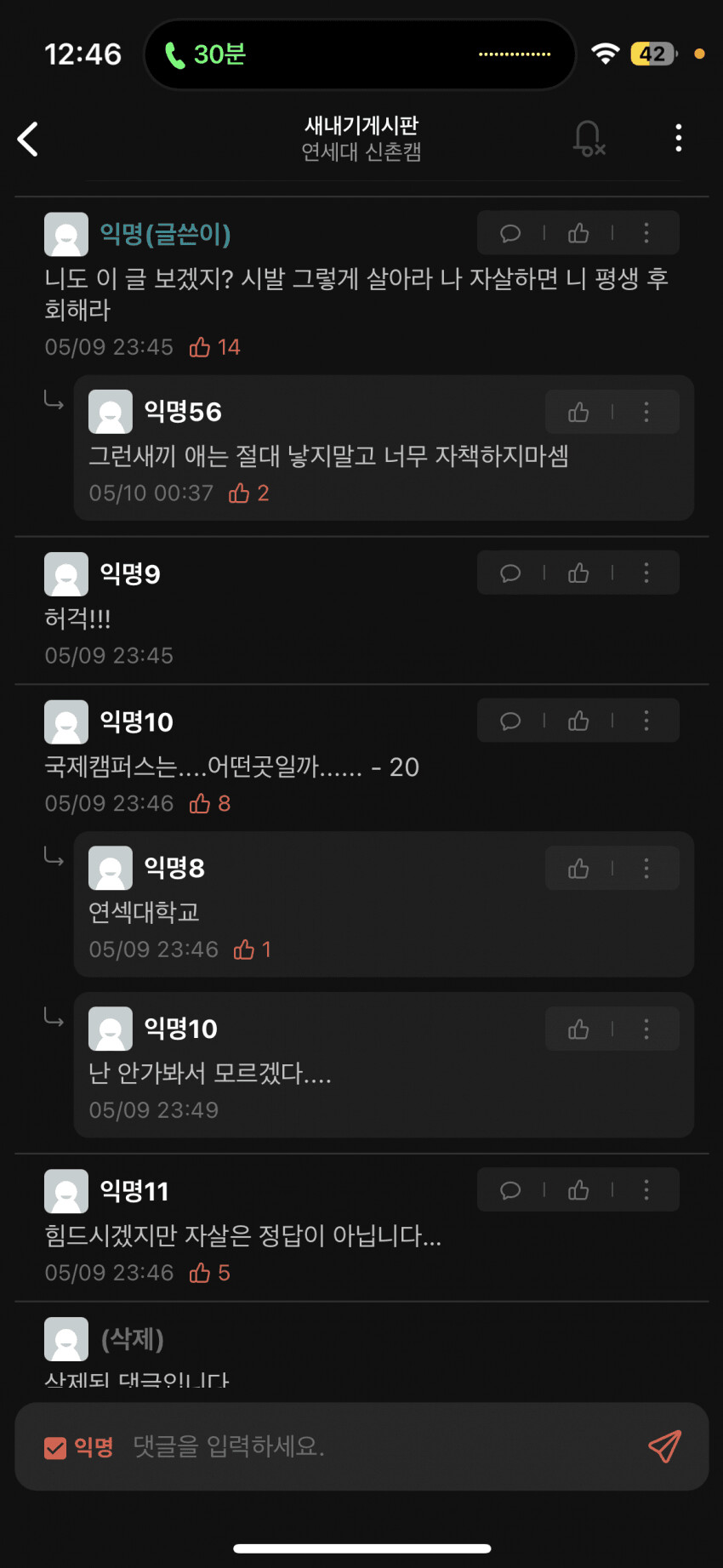723x1568 pixels.
Task: Open options for 익명9's comment
Action: (x=646, y=573)
